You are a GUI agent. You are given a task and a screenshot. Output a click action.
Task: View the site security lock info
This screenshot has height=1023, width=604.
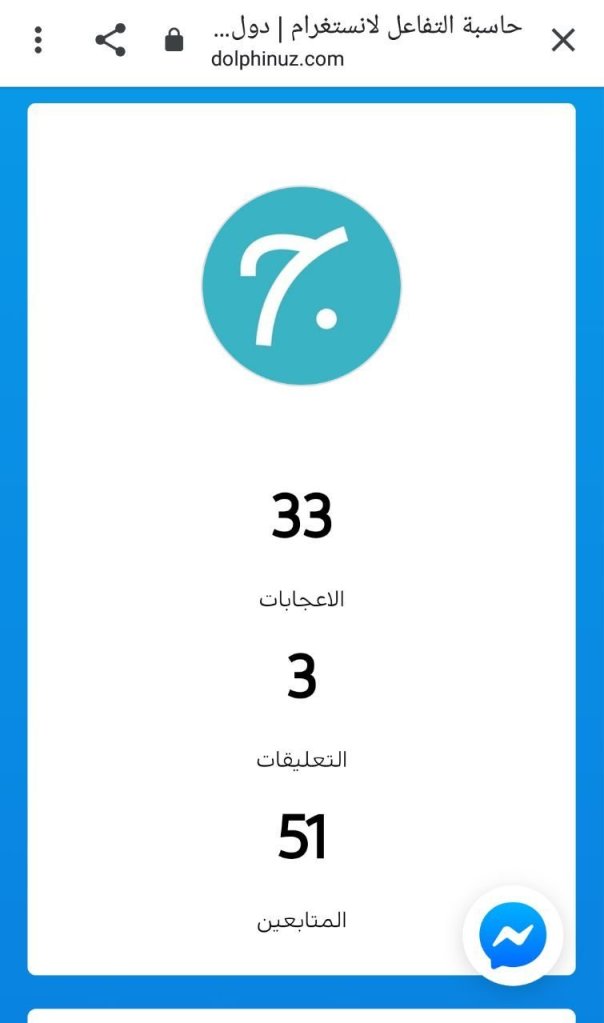(x=174, y=40)
